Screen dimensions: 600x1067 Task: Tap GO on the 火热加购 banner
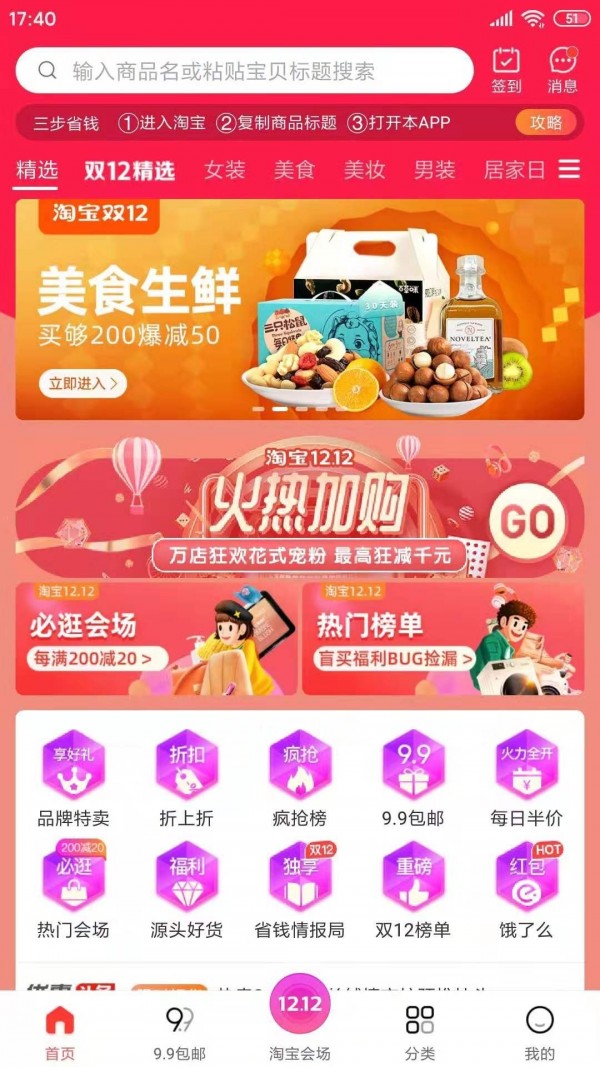[527, 522]
